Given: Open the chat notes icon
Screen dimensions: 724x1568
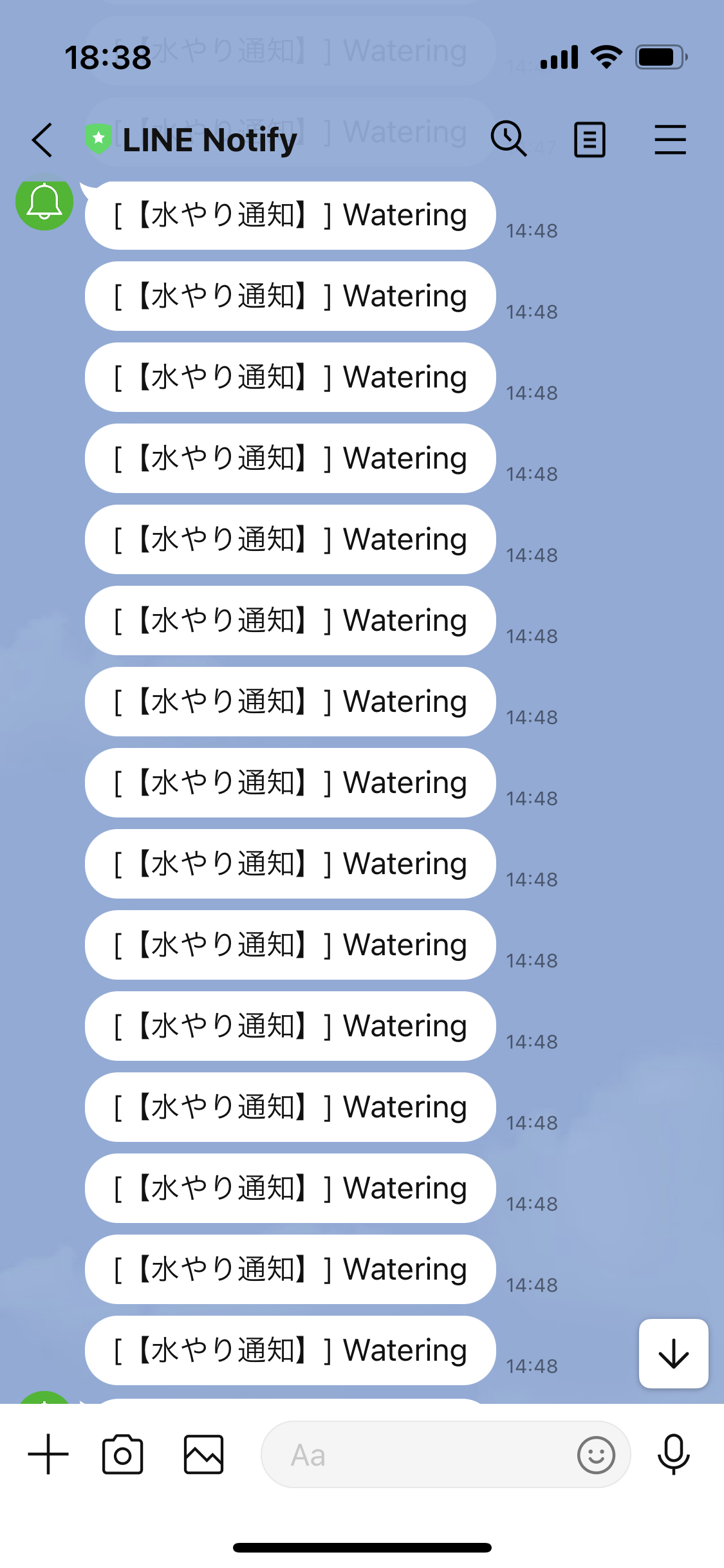Looking at the screenshot, I should point(589,140).
